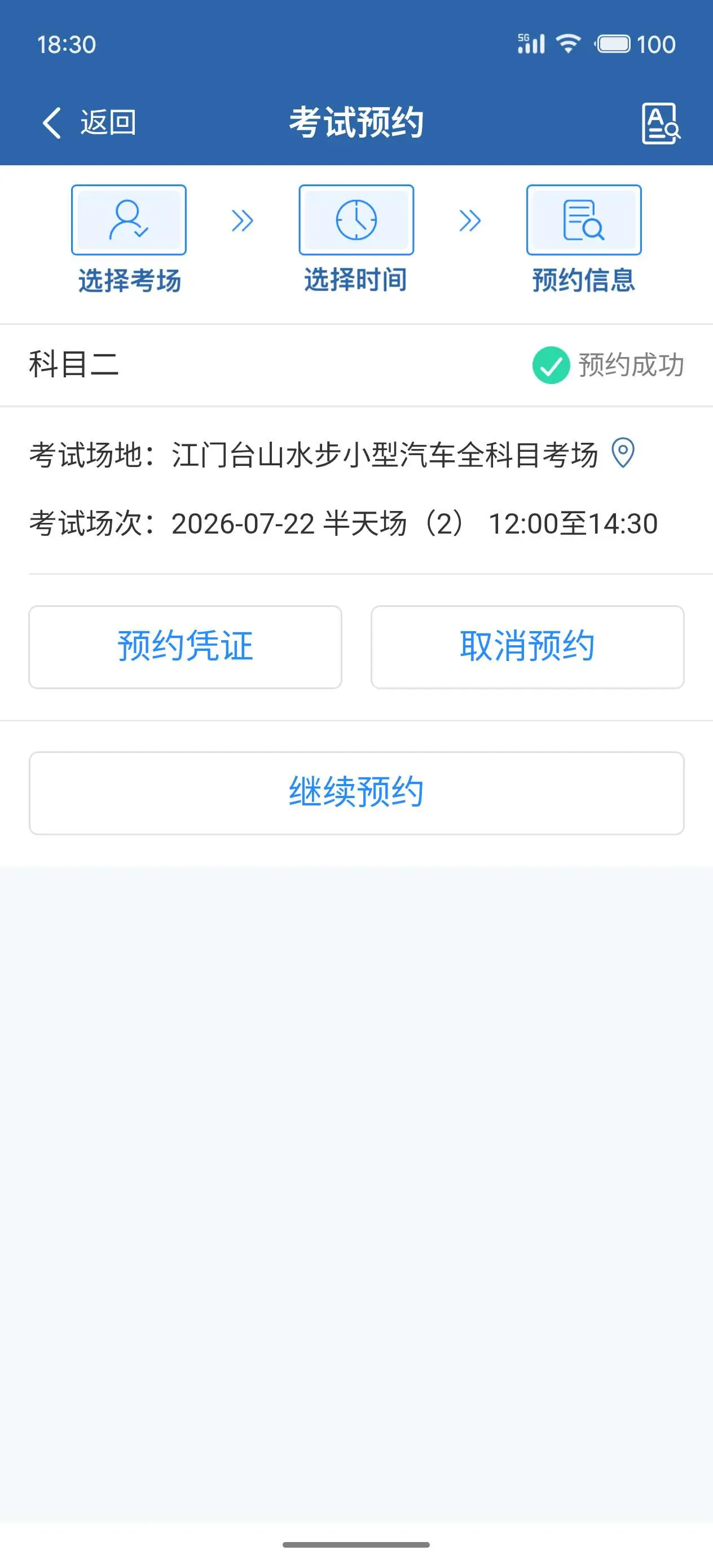Open the document search icon in header
The height and width of the screenshot is (1568, 713).
click(661, 124)
